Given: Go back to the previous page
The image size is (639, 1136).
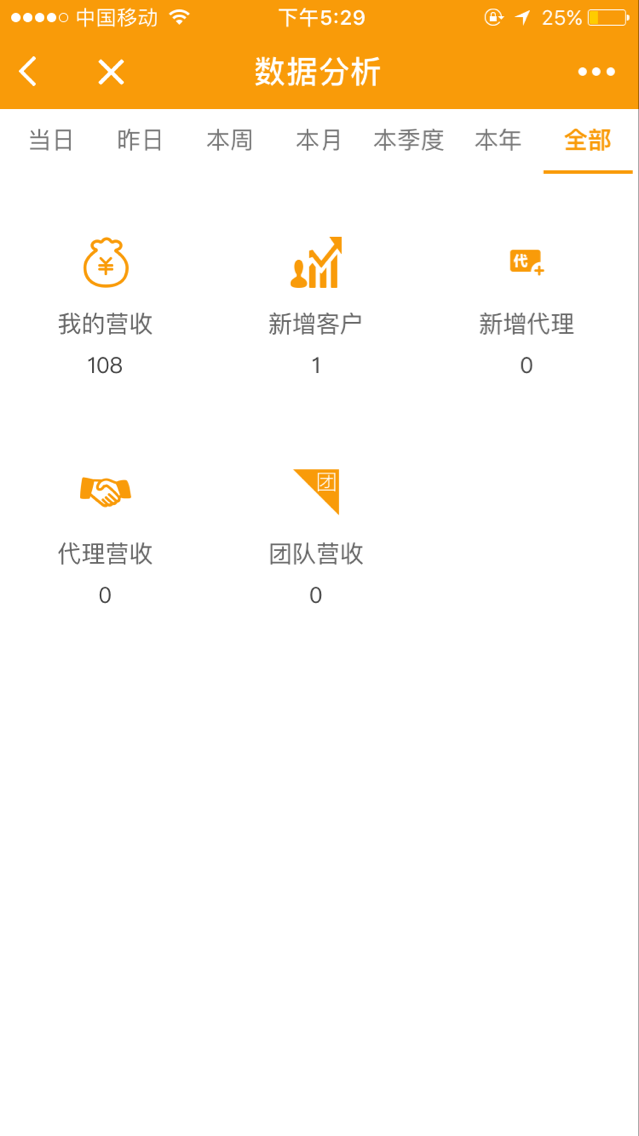Looking at the screenshot, I should tap(29, 72).
